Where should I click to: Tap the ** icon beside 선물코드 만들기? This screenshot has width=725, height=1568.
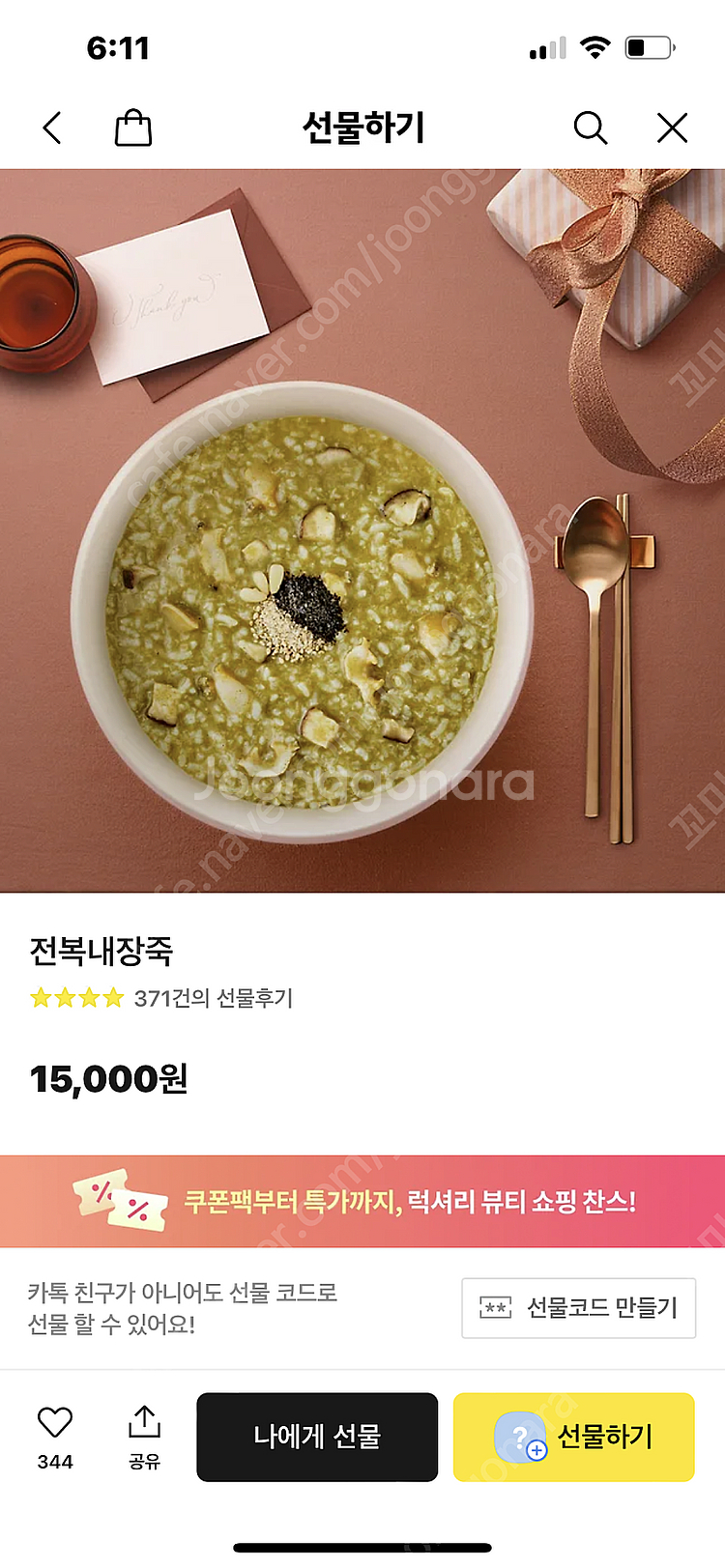(494, 1306)
